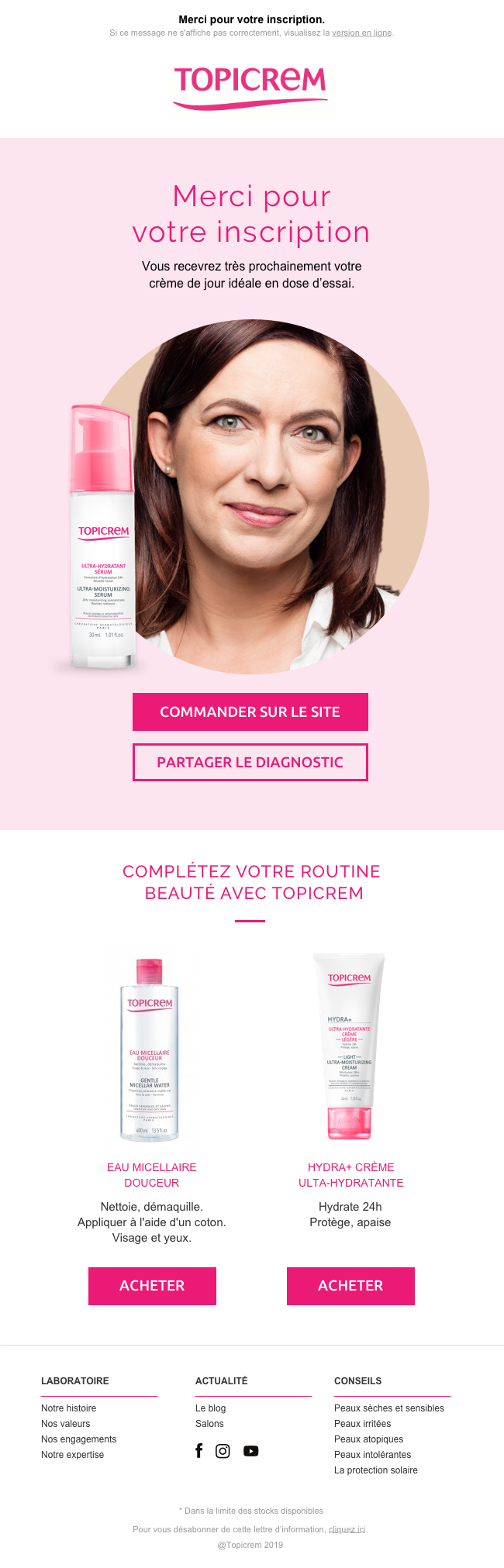Open the Hydra+ Crème product image
Image resolution: width=504 pixels, height=1568 pixels.
point(349,1046)
